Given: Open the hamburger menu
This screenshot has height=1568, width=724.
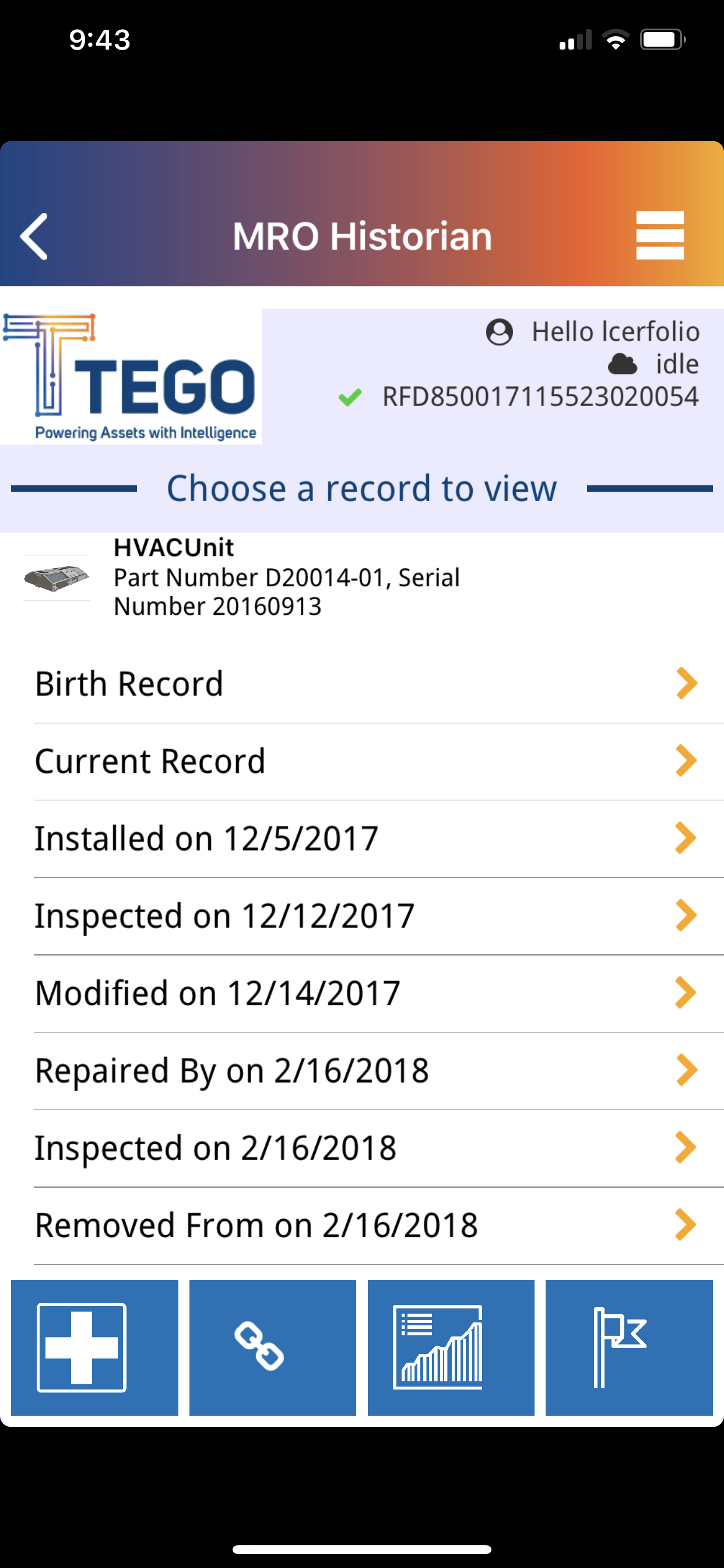Looking at the screenshot, I should [659, 236].
